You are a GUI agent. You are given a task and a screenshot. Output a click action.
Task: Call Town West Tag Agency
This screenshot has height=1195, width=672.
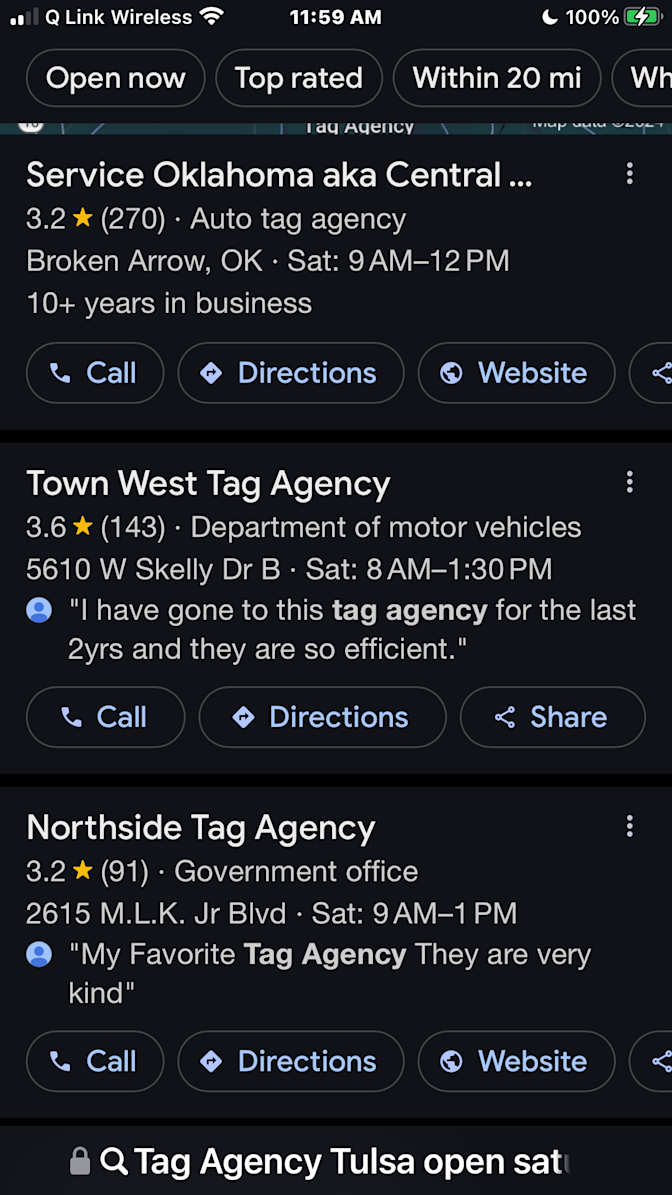pyautogui.click(x=106, y=717)
